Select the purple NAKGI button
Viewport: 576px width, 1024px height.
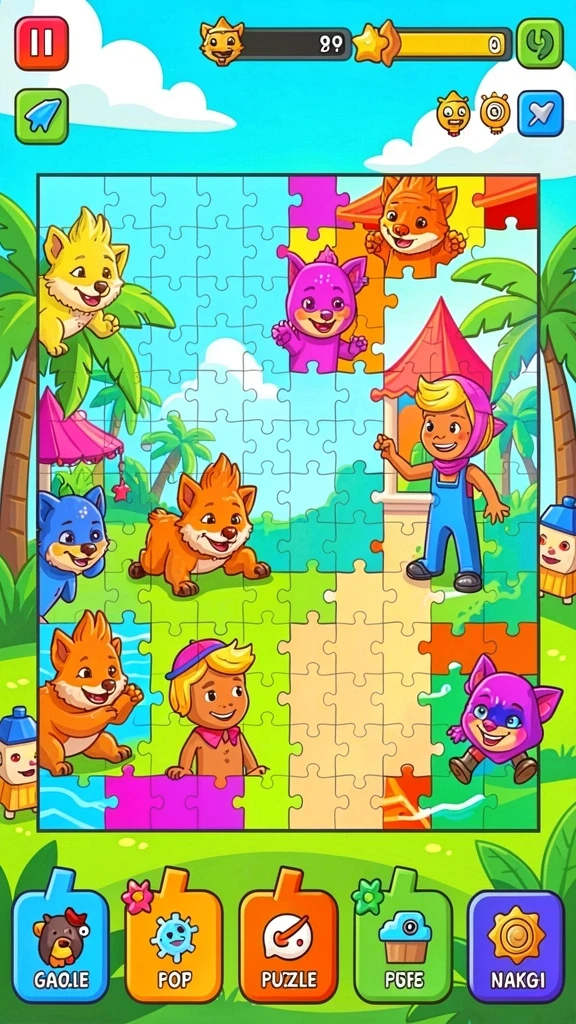(516, 947)
